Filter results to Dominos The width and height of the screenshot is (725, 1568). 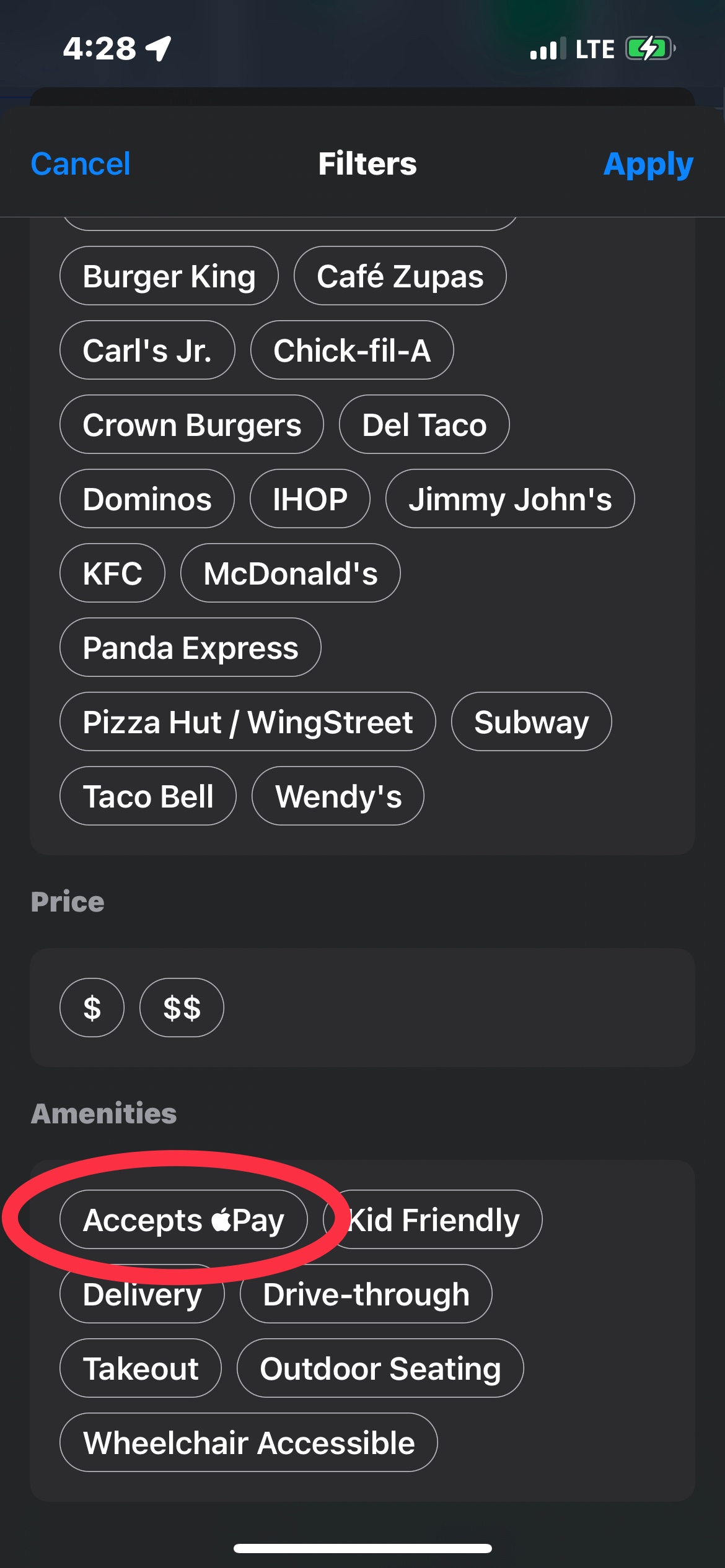point(147,499)
